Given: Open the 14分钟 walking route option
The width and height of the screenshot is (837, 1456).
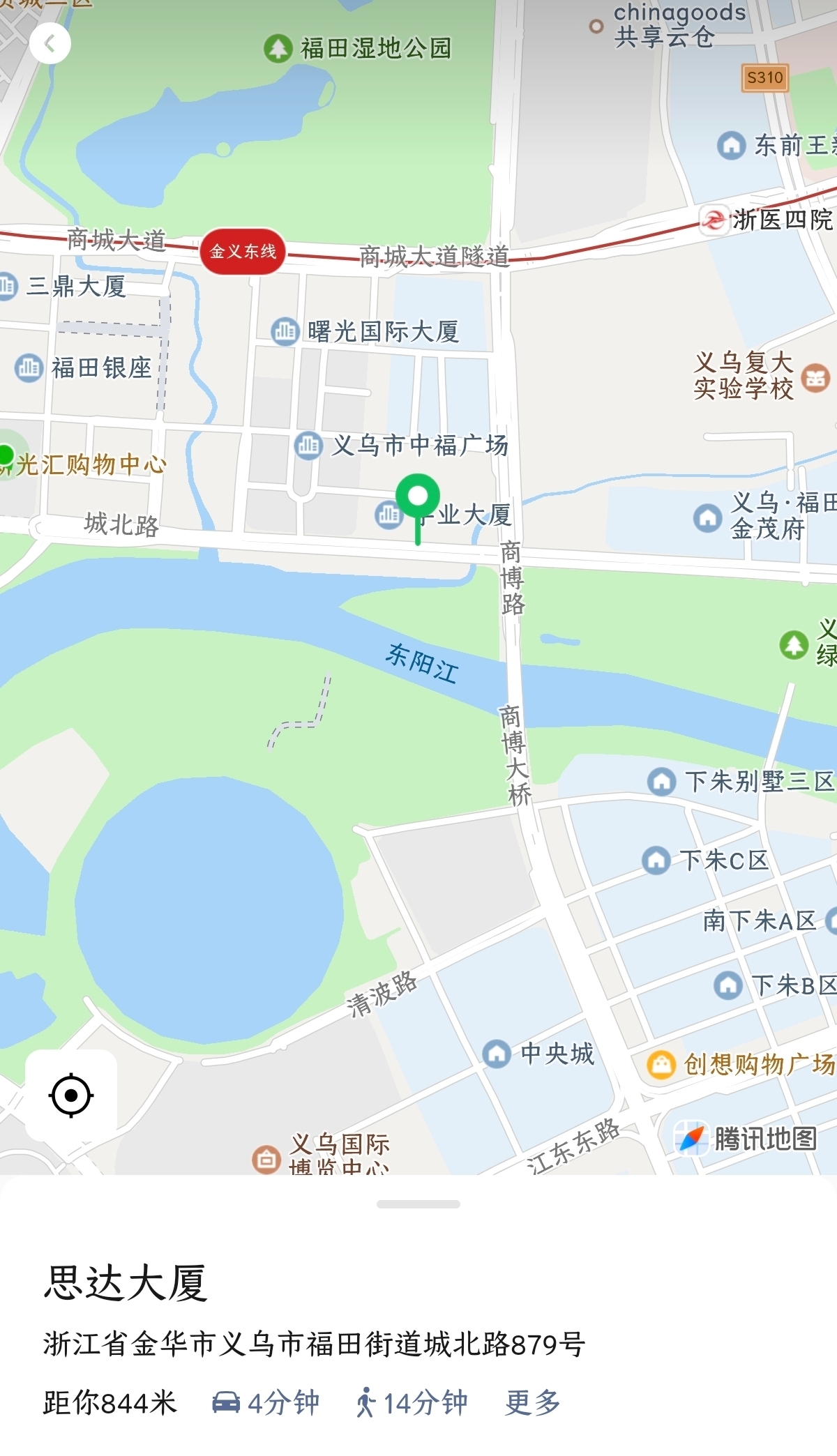Looking at the screenshot, I should (x=412, y=1402).
